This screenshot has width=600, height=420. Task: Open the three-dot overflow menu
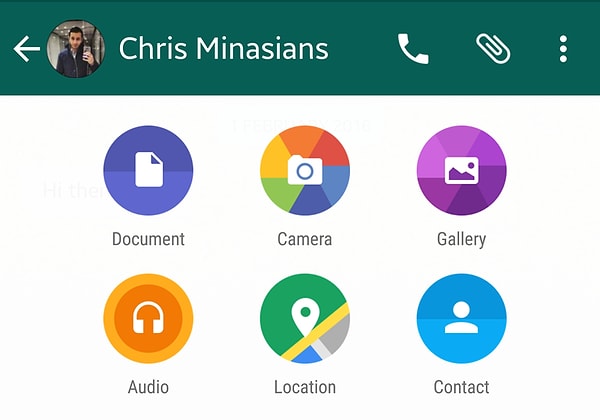[x=564, y=48]
